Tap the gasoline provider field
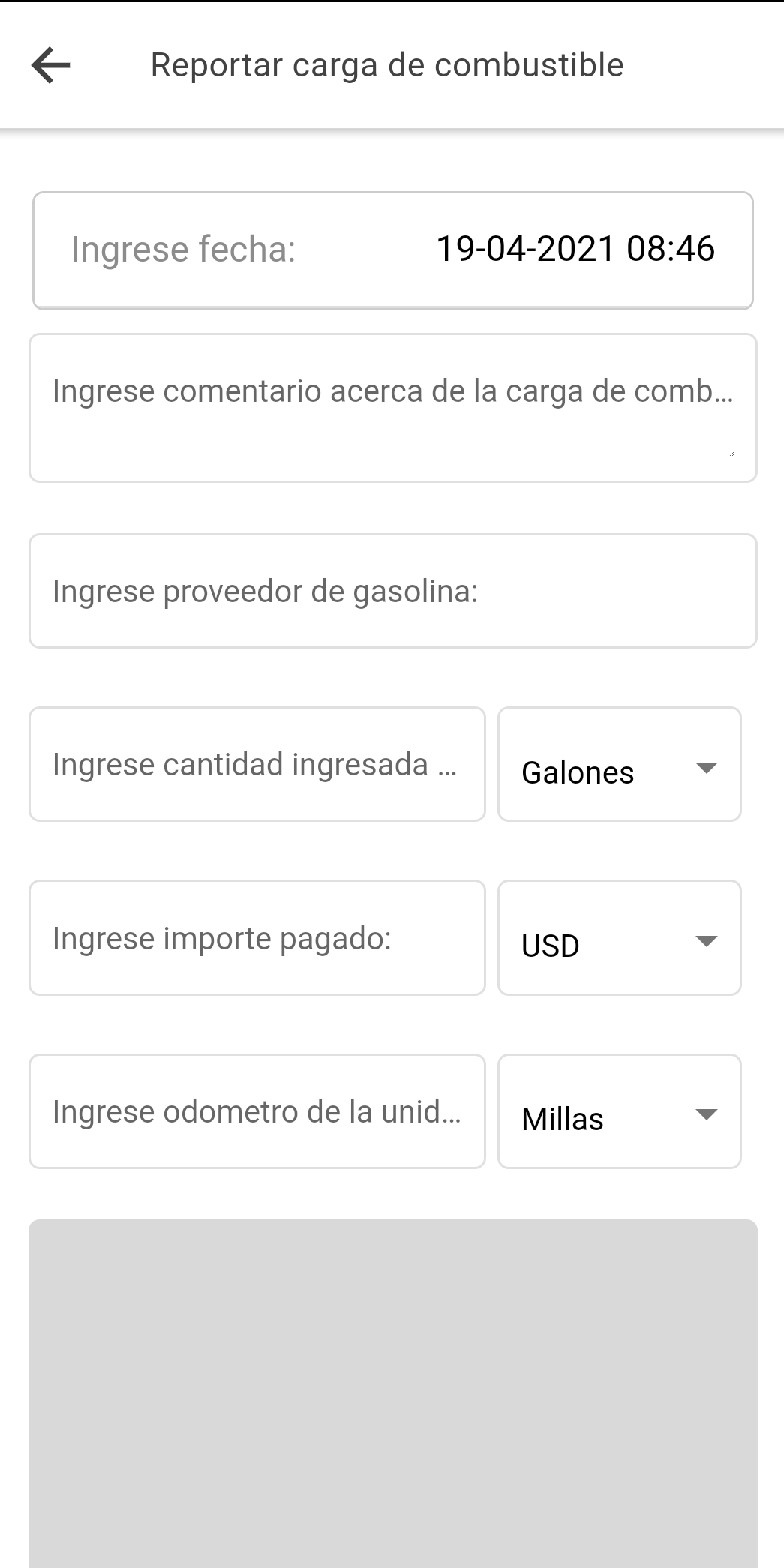 pyautogui.click(x=392, y=591)
